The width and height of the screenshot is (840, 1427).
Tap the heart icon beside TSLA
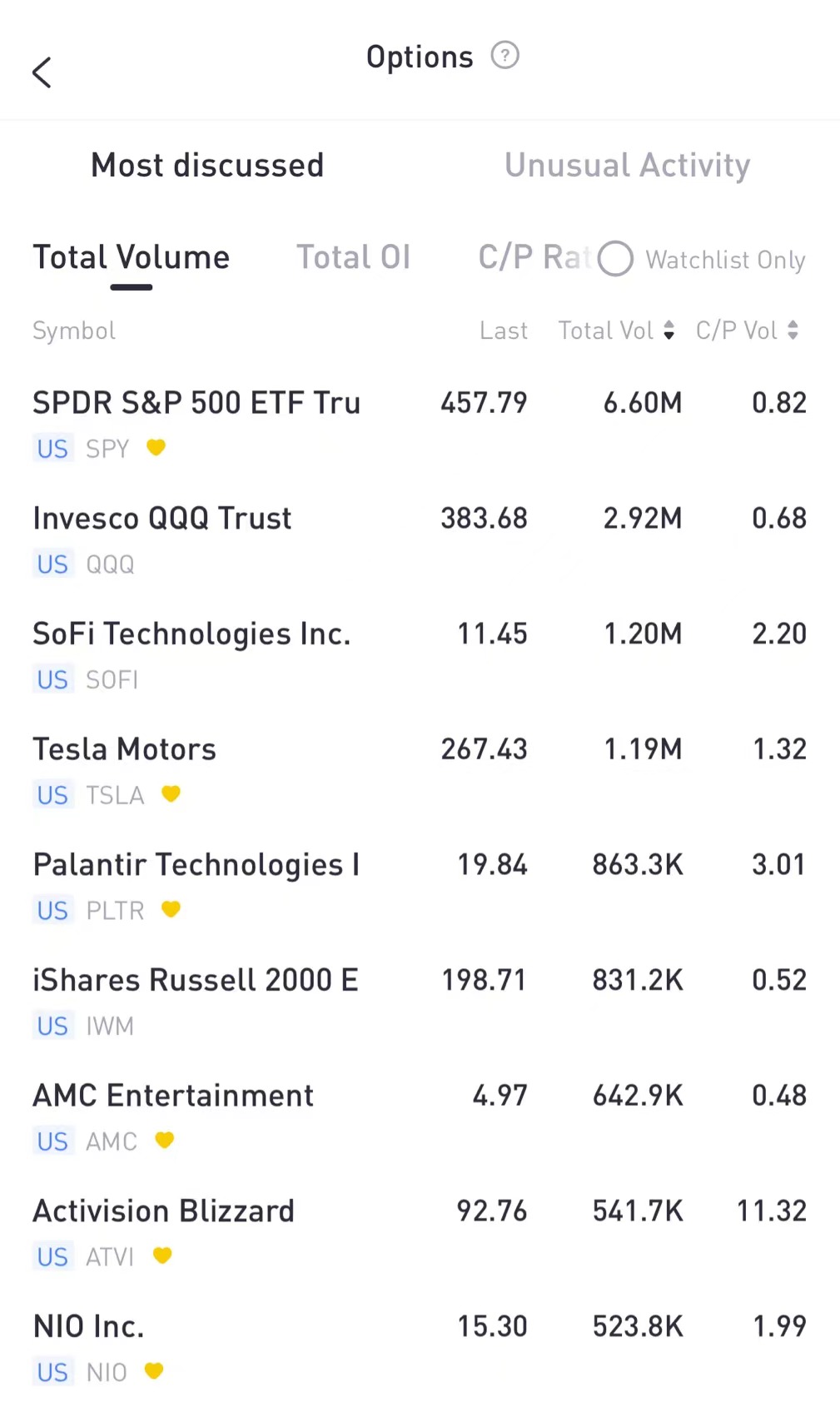(x=170, y=794)
